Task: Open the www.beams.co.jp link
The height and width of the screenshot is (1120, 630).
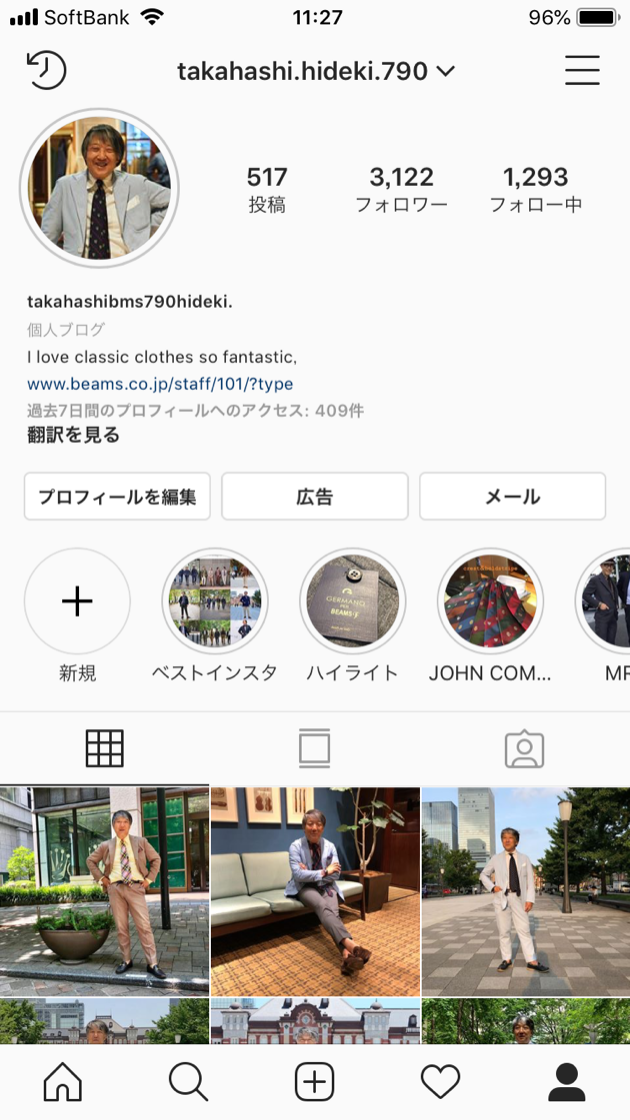Action: tap(160, 384)
